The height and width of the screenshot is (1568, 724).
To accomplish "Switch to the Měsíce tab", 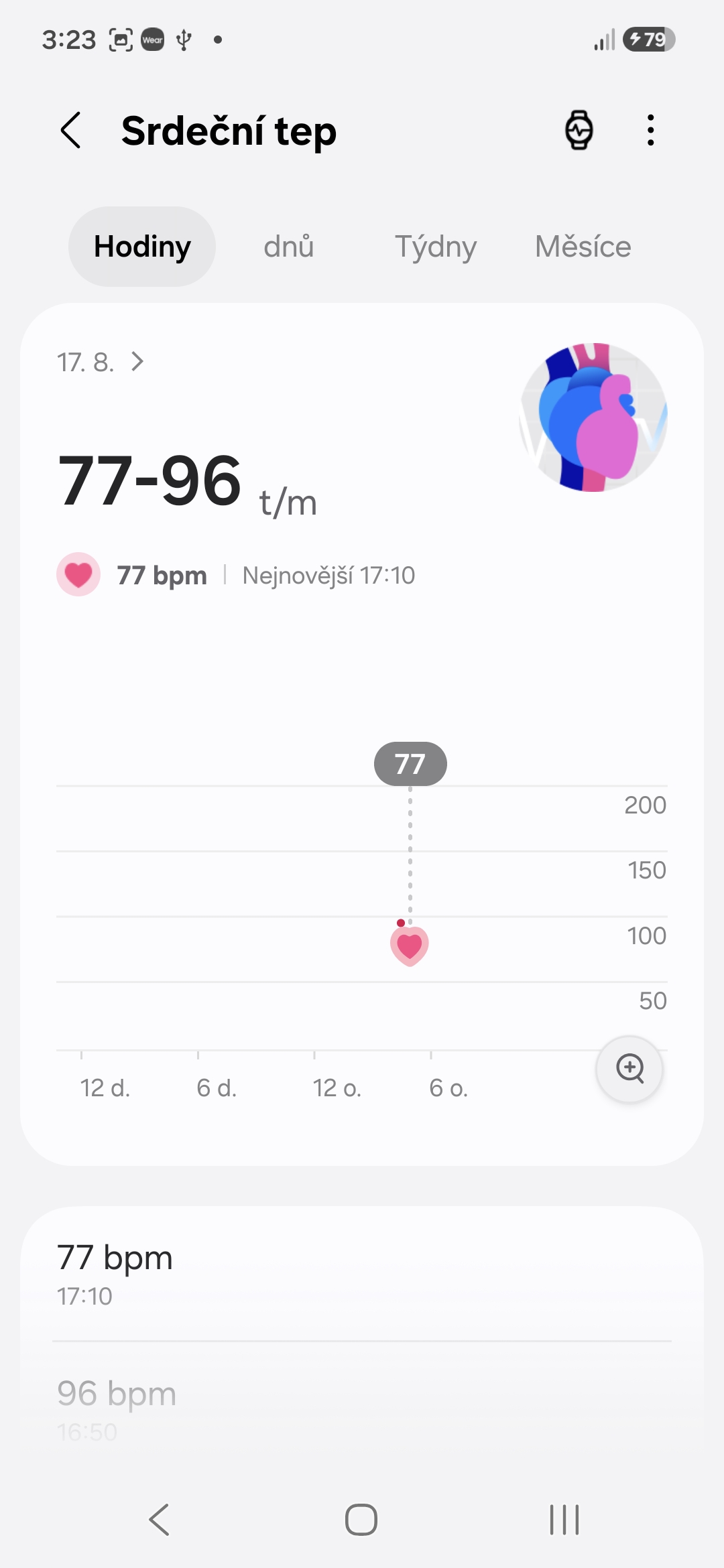I will [x=583, y=247].
